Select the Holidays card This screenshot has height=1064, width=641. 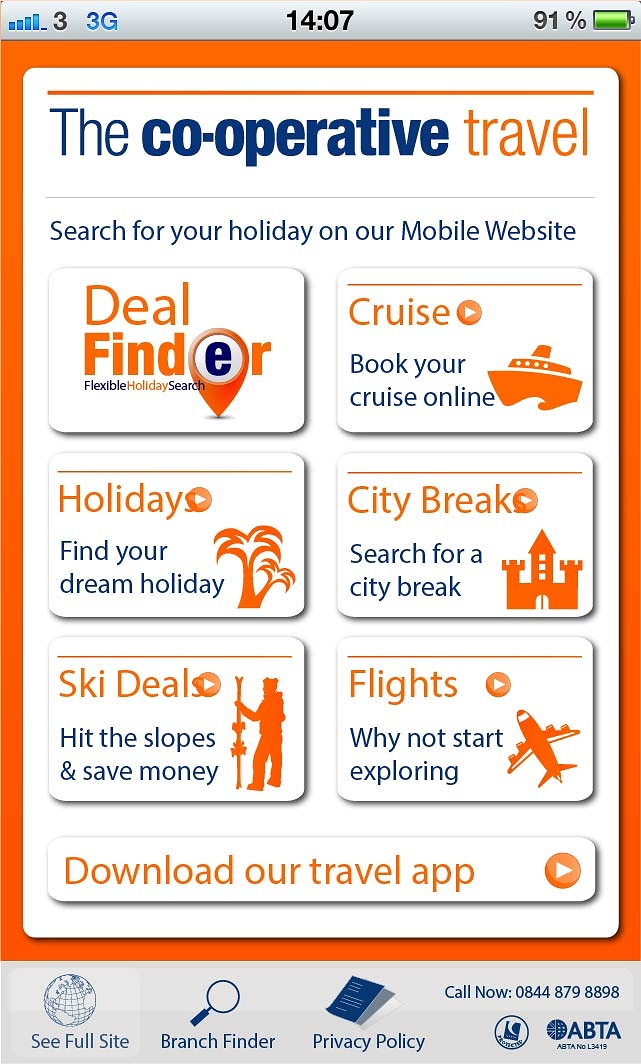tap(176, 535)
